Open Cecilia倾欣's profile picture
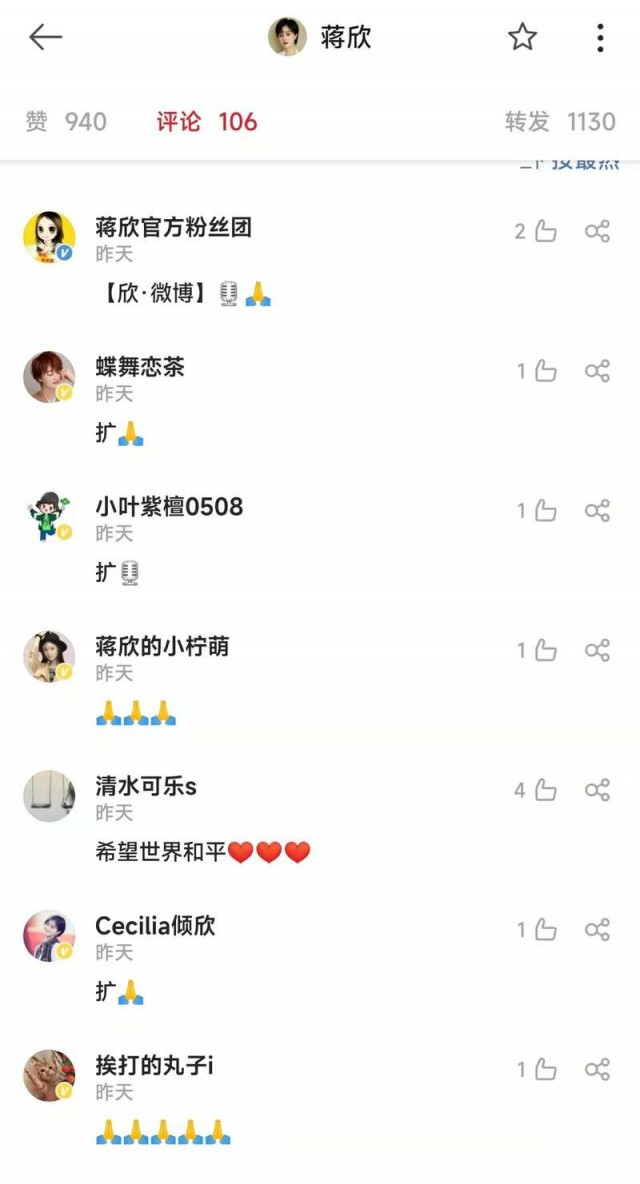Viewport: 640px width, 1184px height. tap(49, 936)
